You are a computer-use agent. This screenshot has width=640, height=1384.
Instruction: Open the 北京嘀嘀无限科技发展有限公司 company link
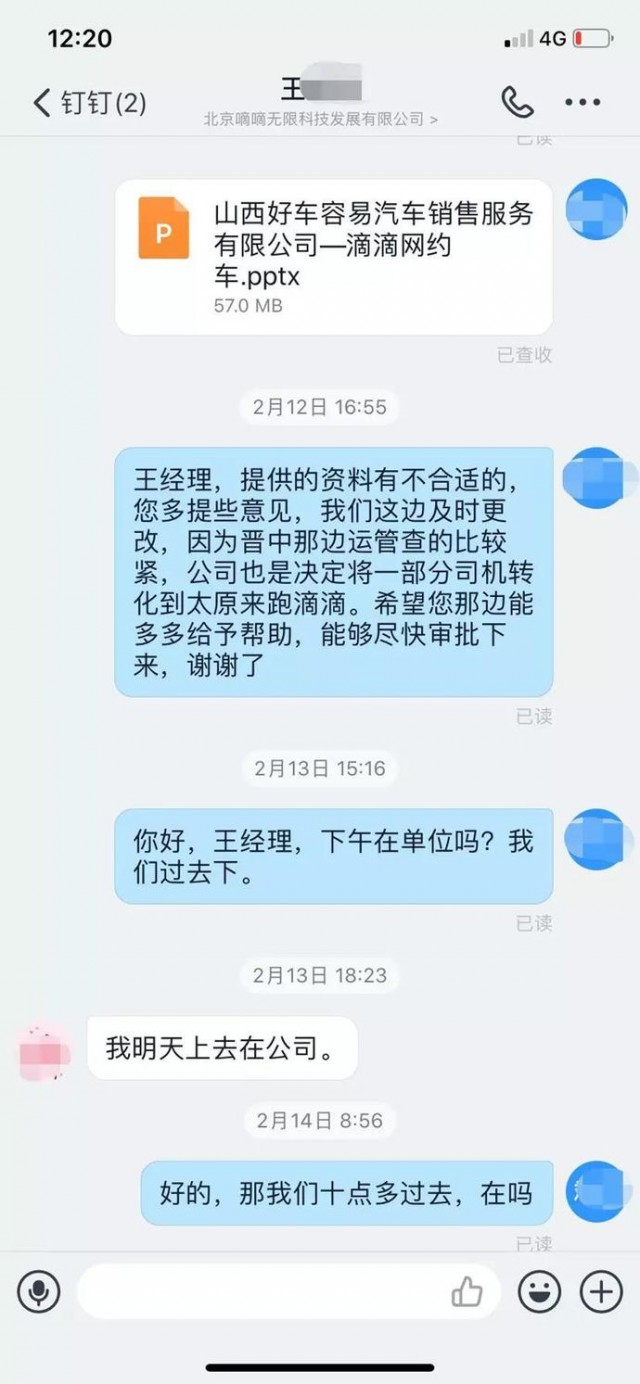tap(320, 119)
